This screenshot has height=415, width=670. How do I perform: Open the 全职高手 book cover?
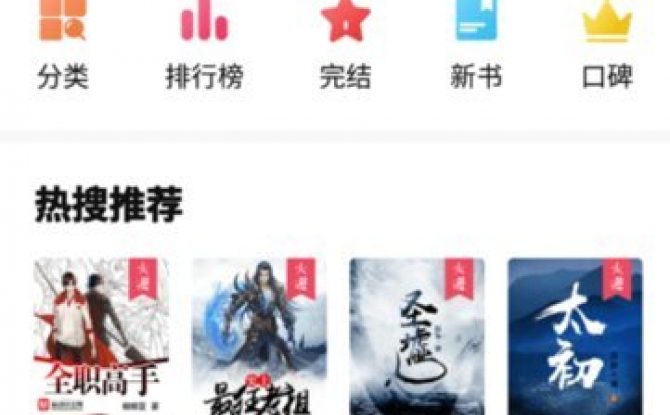coord(101,337)
